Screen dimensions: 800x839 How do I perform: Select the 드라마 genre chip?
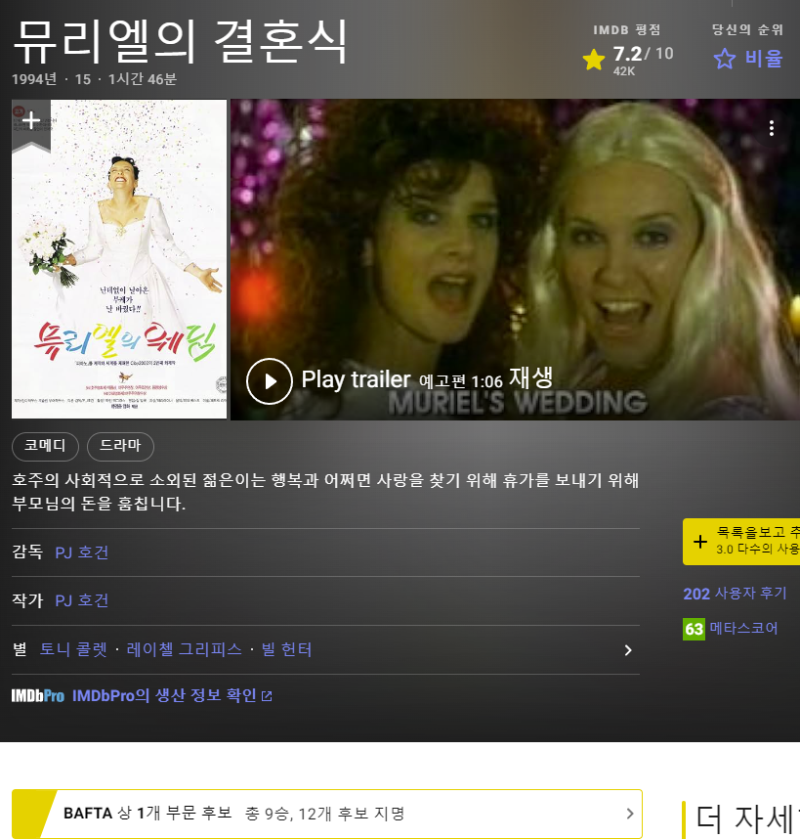(120, 446)
